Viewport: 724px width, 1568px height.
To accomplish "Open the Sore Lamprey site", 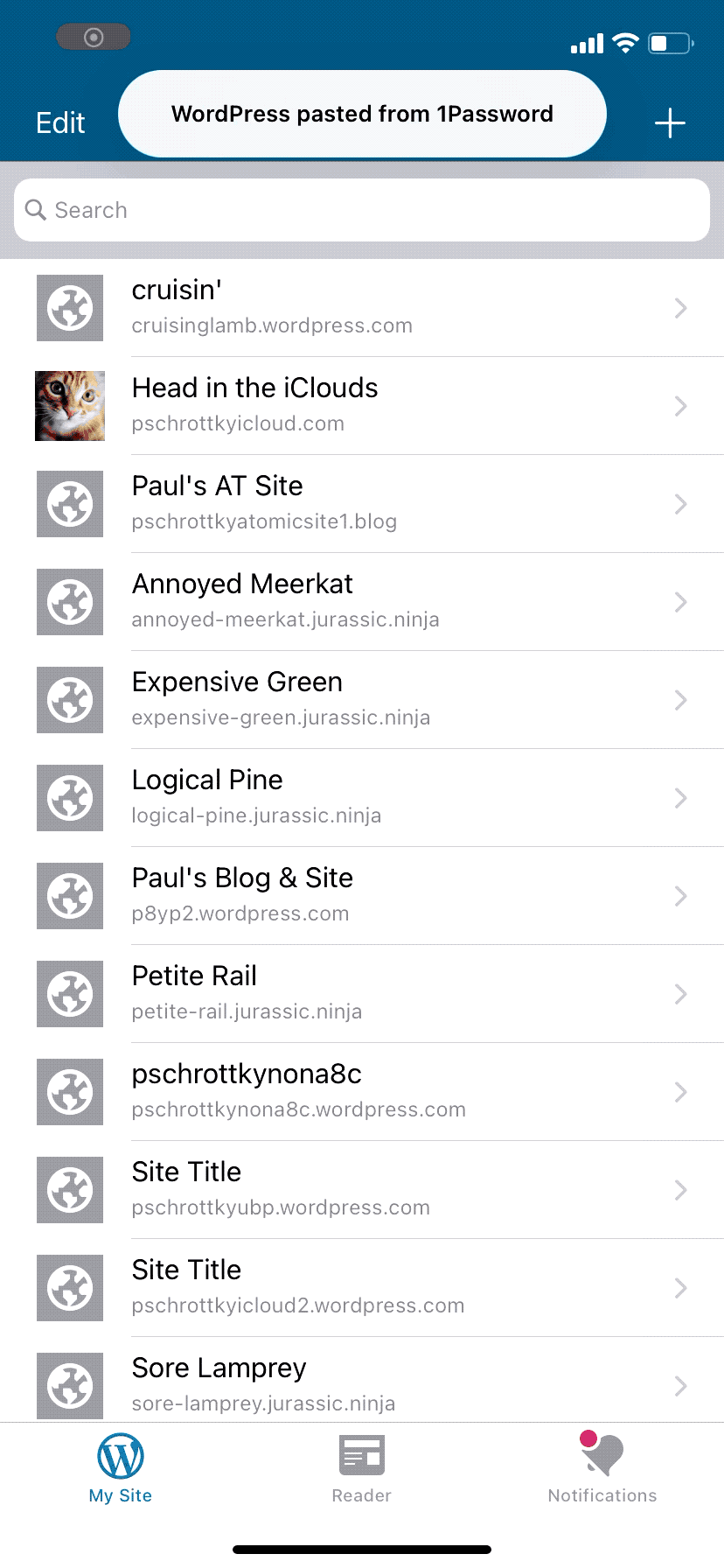I will (362, 1384).
